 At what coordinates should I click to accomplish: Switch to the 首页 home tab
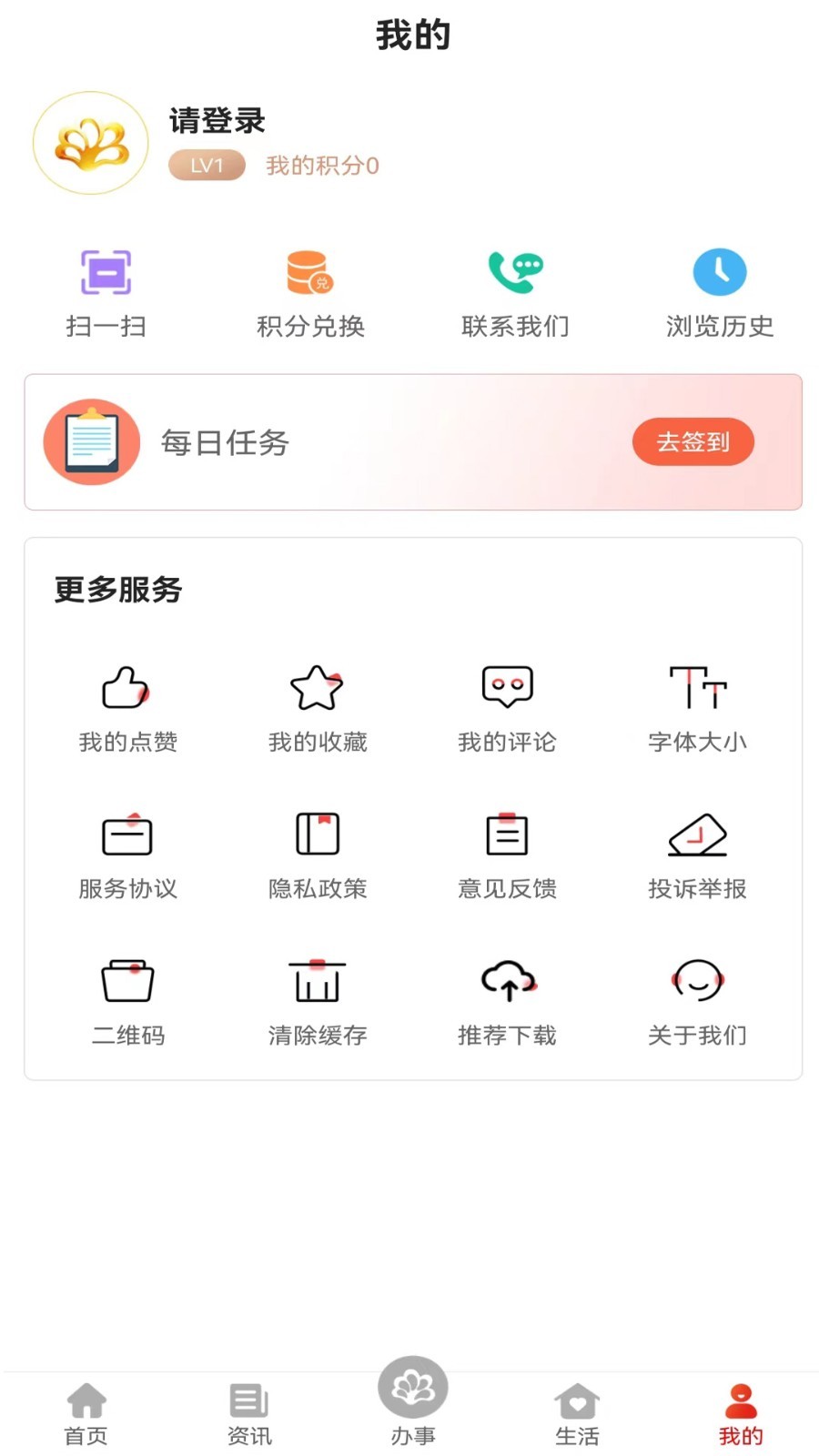click(86, 1414)
